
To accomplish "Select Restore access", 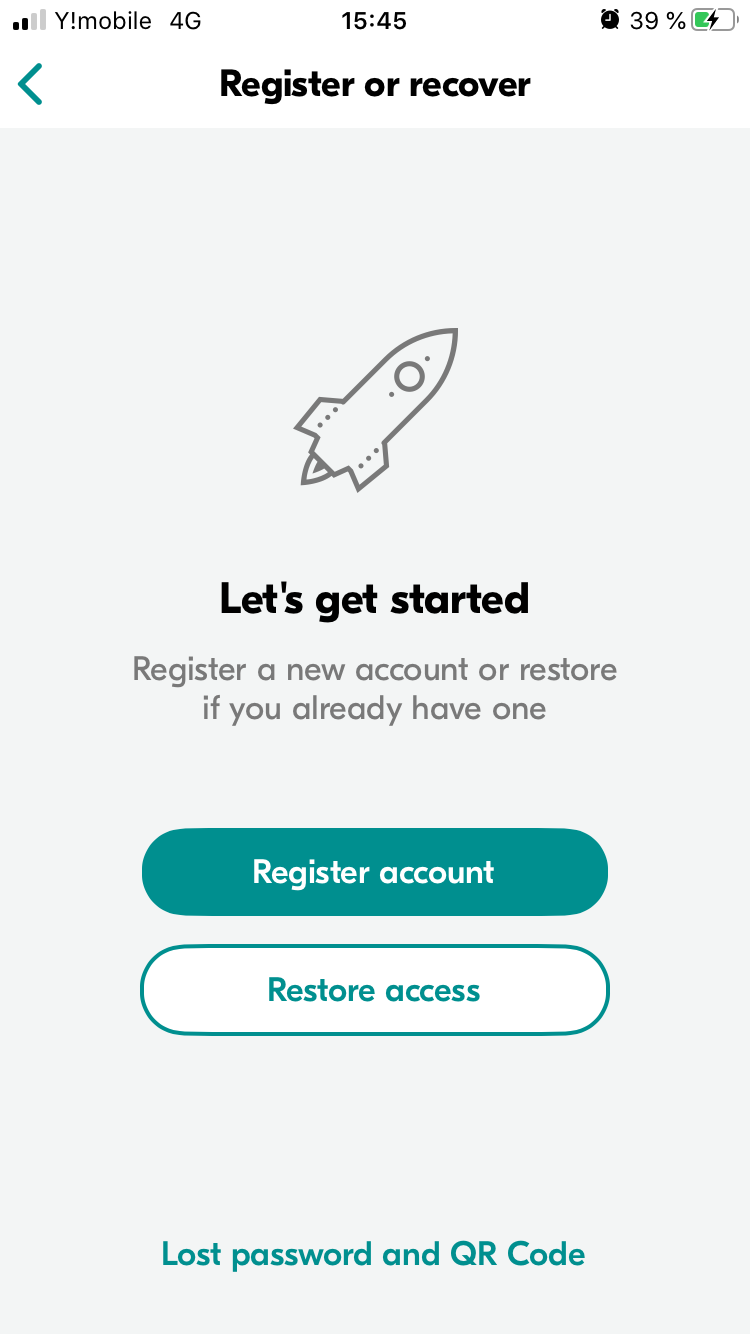I will (x=374, y=990).
